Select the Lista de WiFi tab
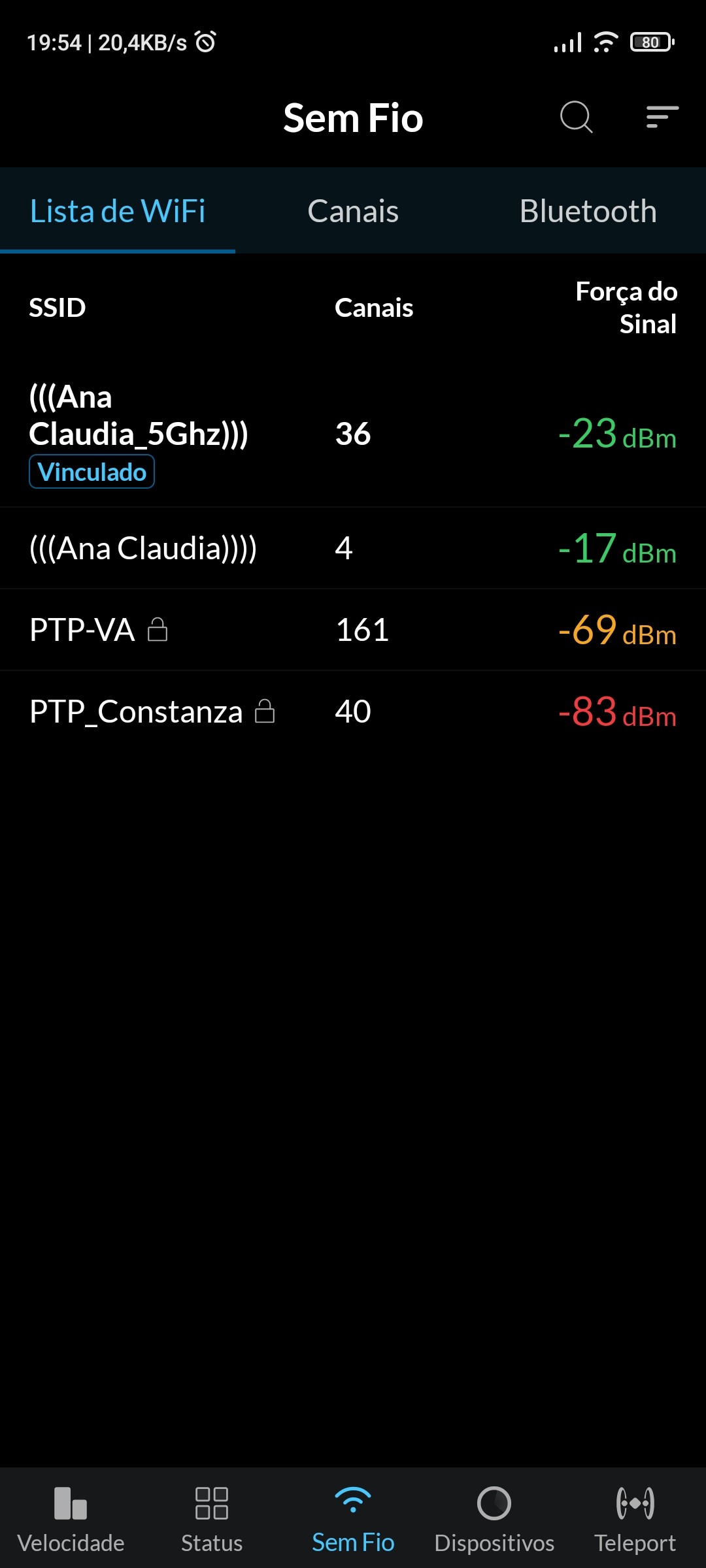706x1568 pixels. [x=118, y=211]
